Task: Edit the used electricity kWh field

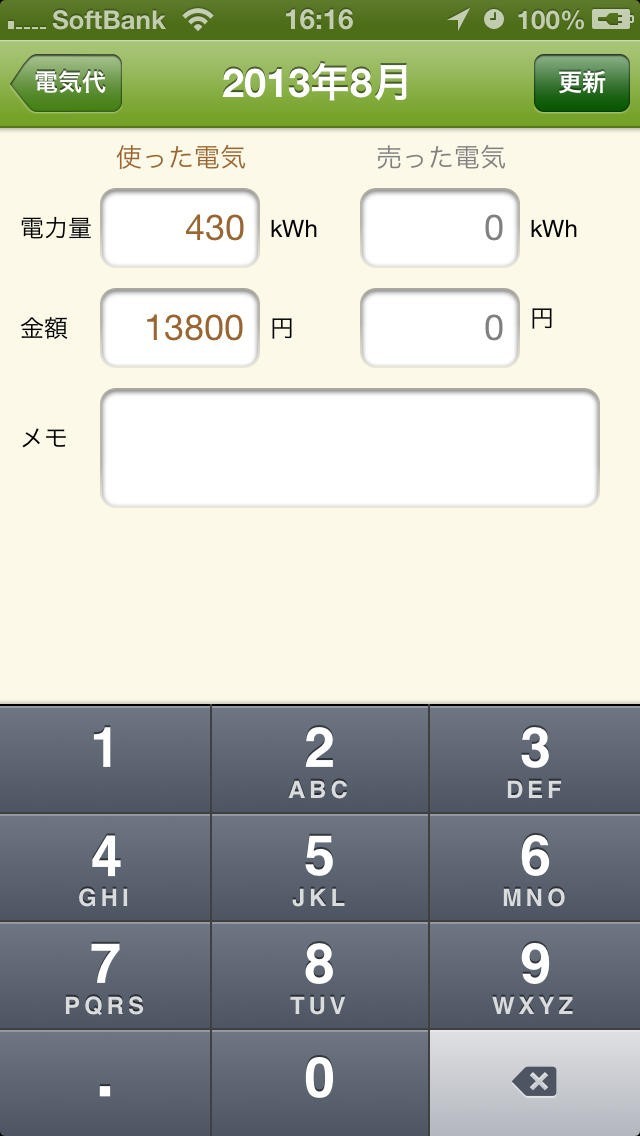Action: (180, 228)
